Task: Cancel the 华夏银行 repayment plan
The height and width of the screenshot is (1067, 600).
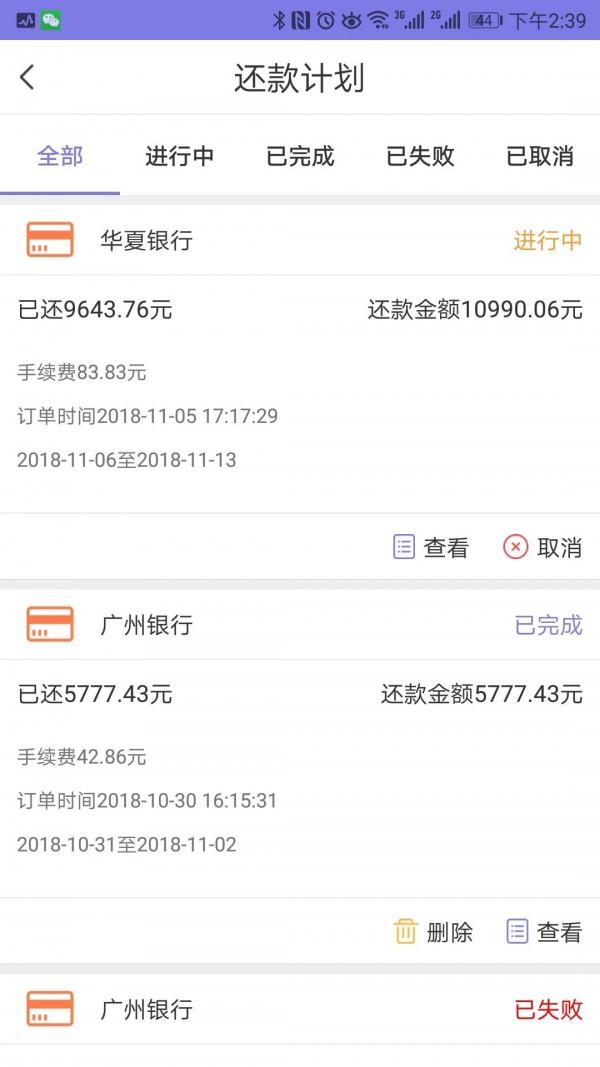Action: [x=543, y=547]
